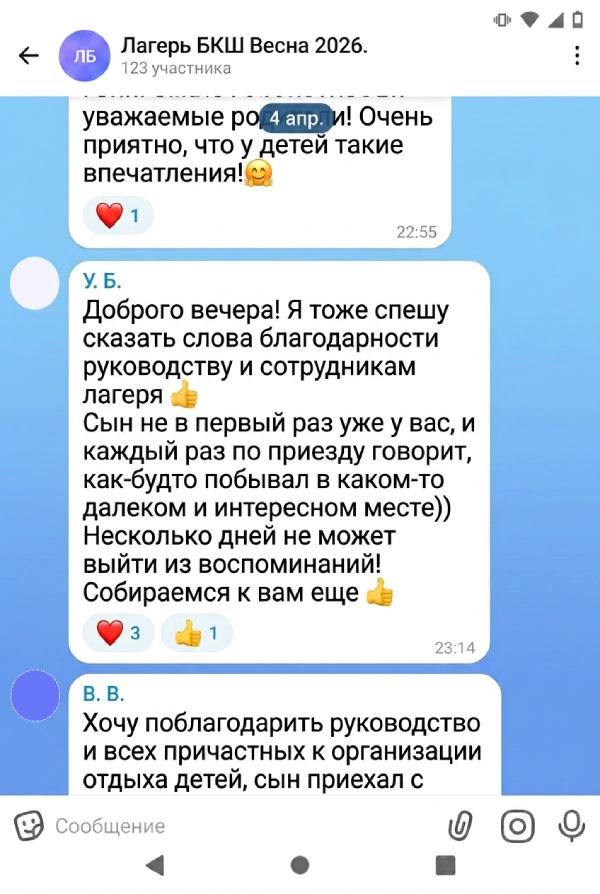Go to the home screen
Viewport: 600px width, 894px height.
(300, 866)
